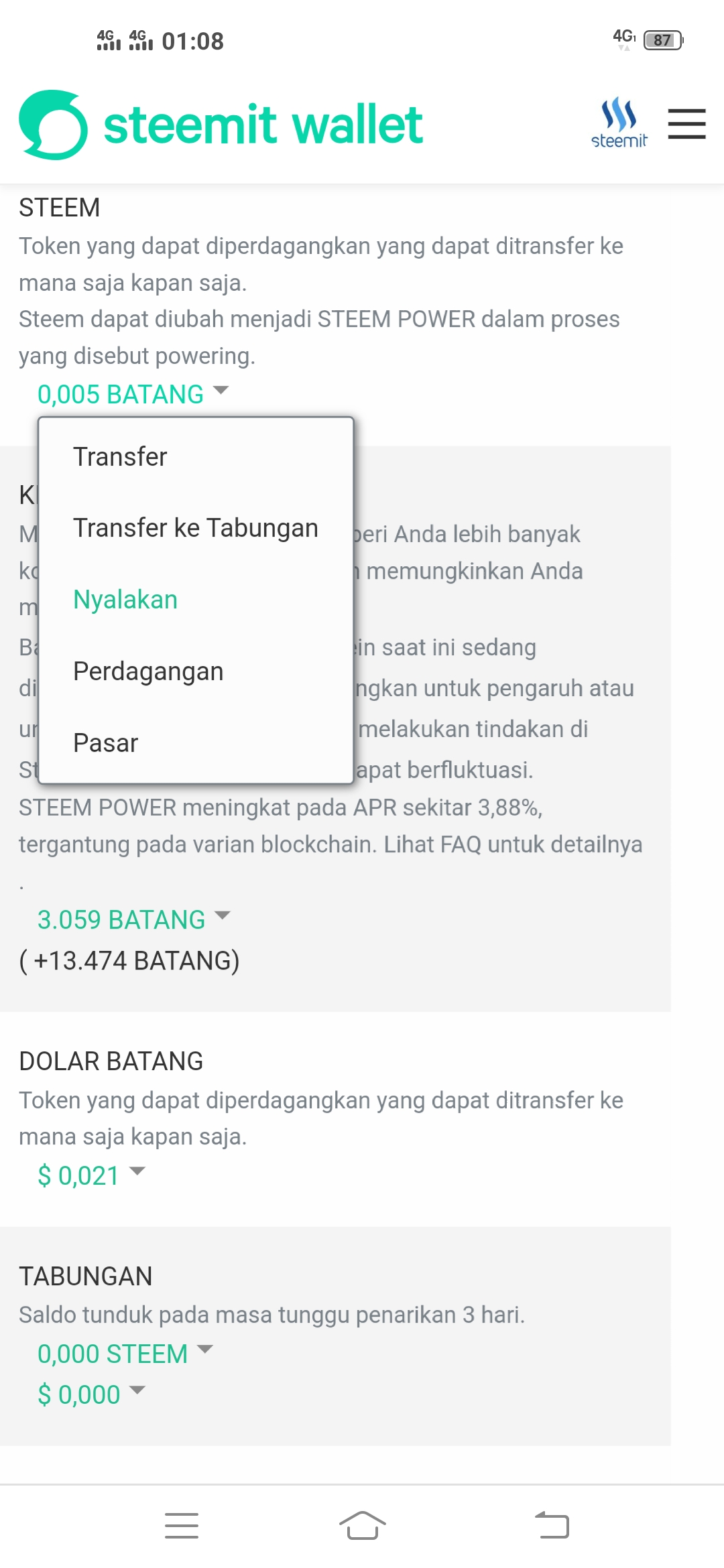
Task: Expand the 3.059 BATANG dropdown
Action: point(133,919)
